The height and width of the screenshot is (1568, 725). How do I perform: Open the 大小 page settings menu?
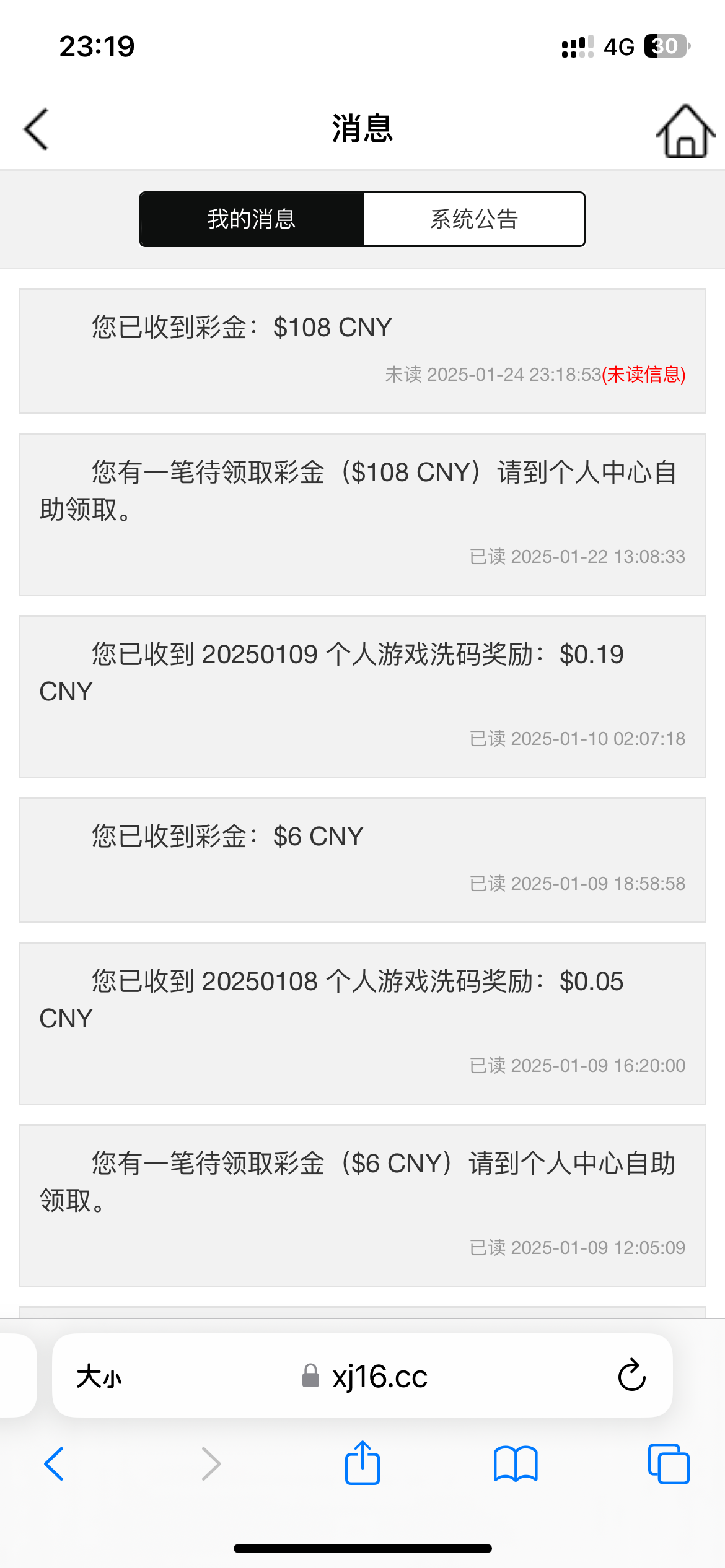click(99, 1377)
